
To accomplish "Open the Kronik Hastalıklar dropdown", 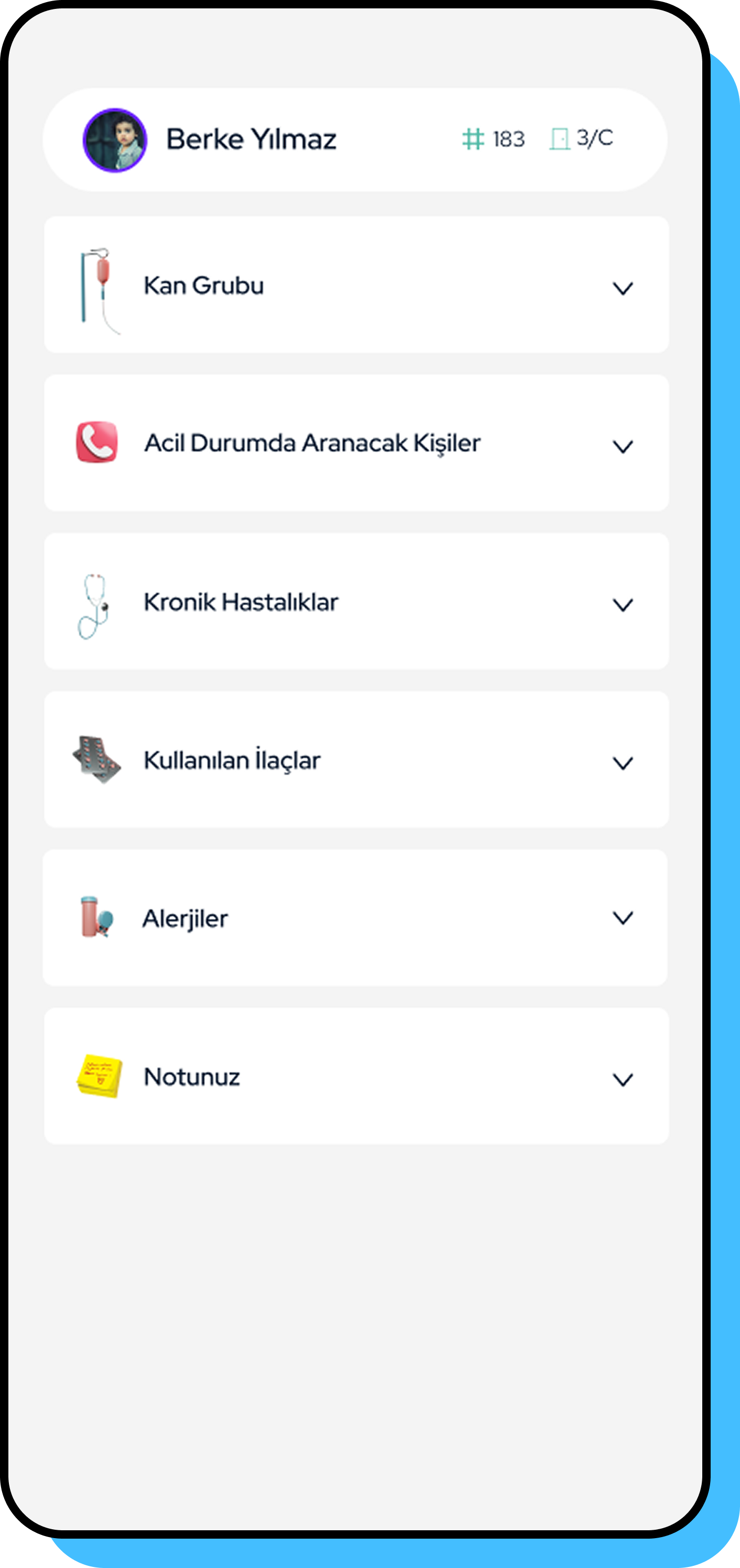I will point(622,604).
